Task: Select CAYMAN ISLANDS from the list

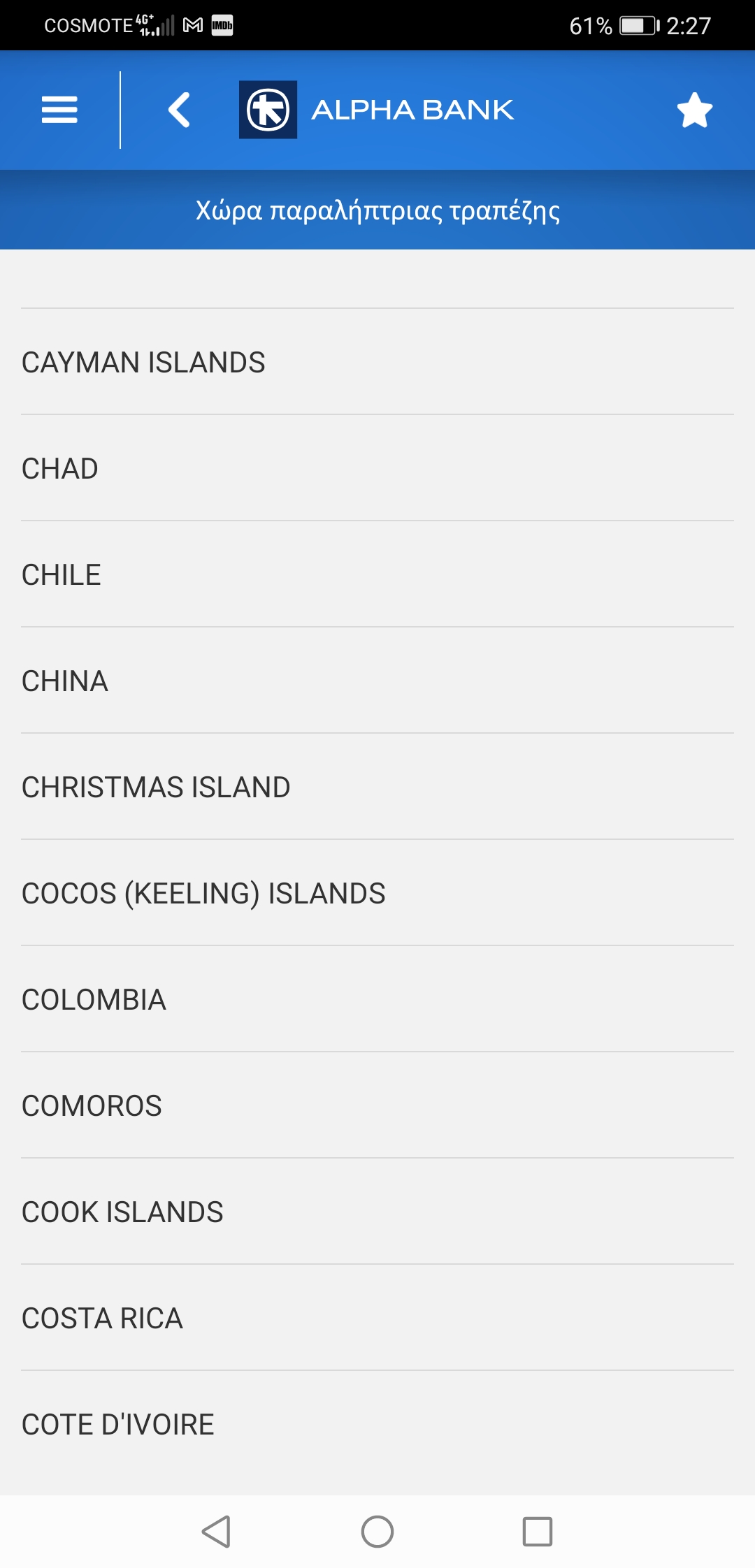Action: pos(143,363)
